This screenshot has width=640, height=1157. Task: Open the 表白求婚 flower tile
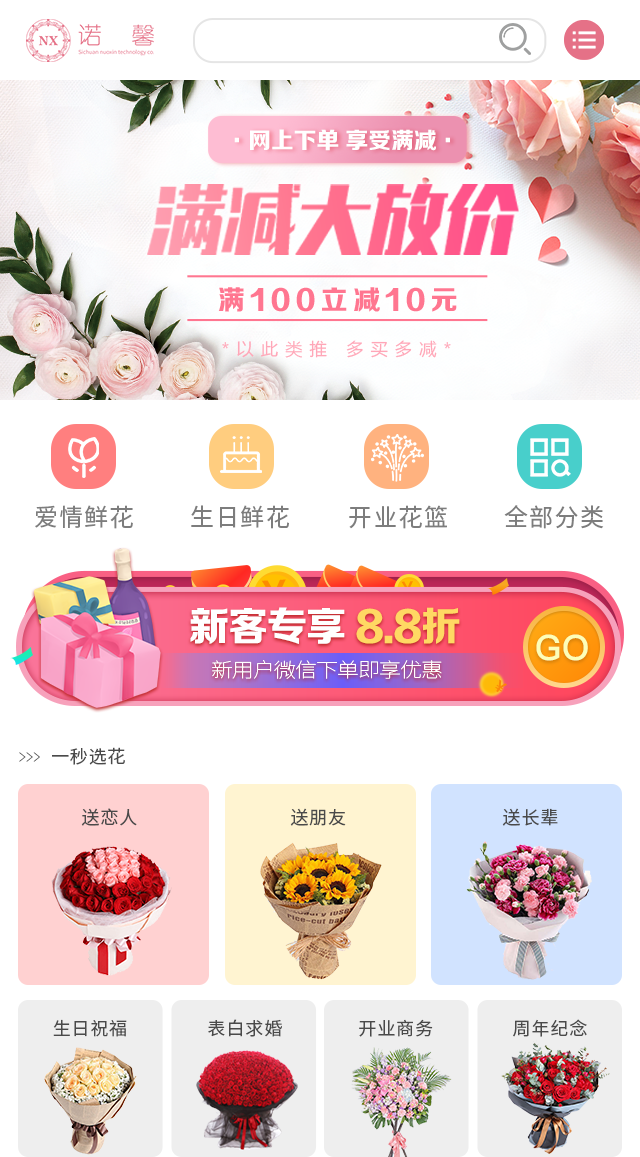click(243, 1078)
